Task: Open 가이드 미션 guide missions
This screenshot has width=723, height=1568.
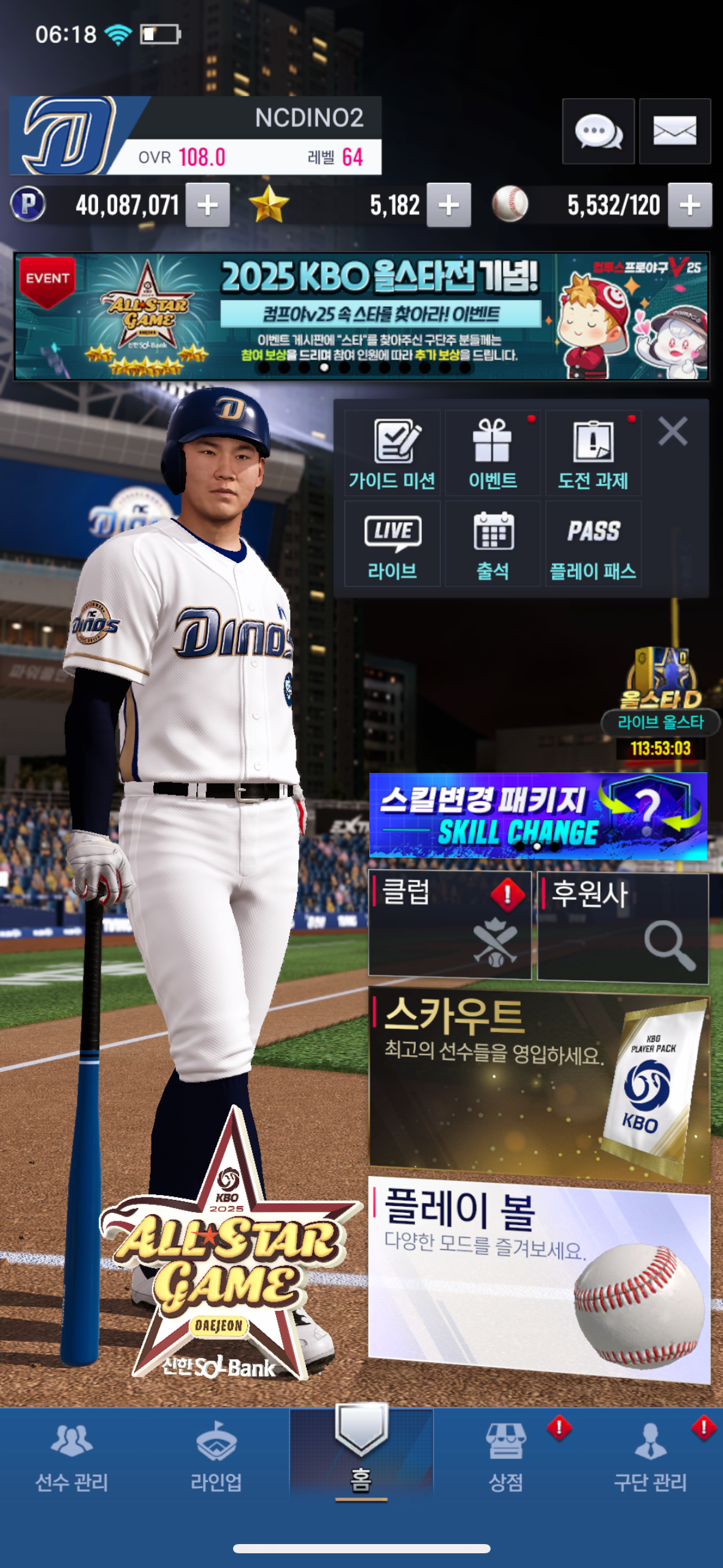Action: point(392,454)
